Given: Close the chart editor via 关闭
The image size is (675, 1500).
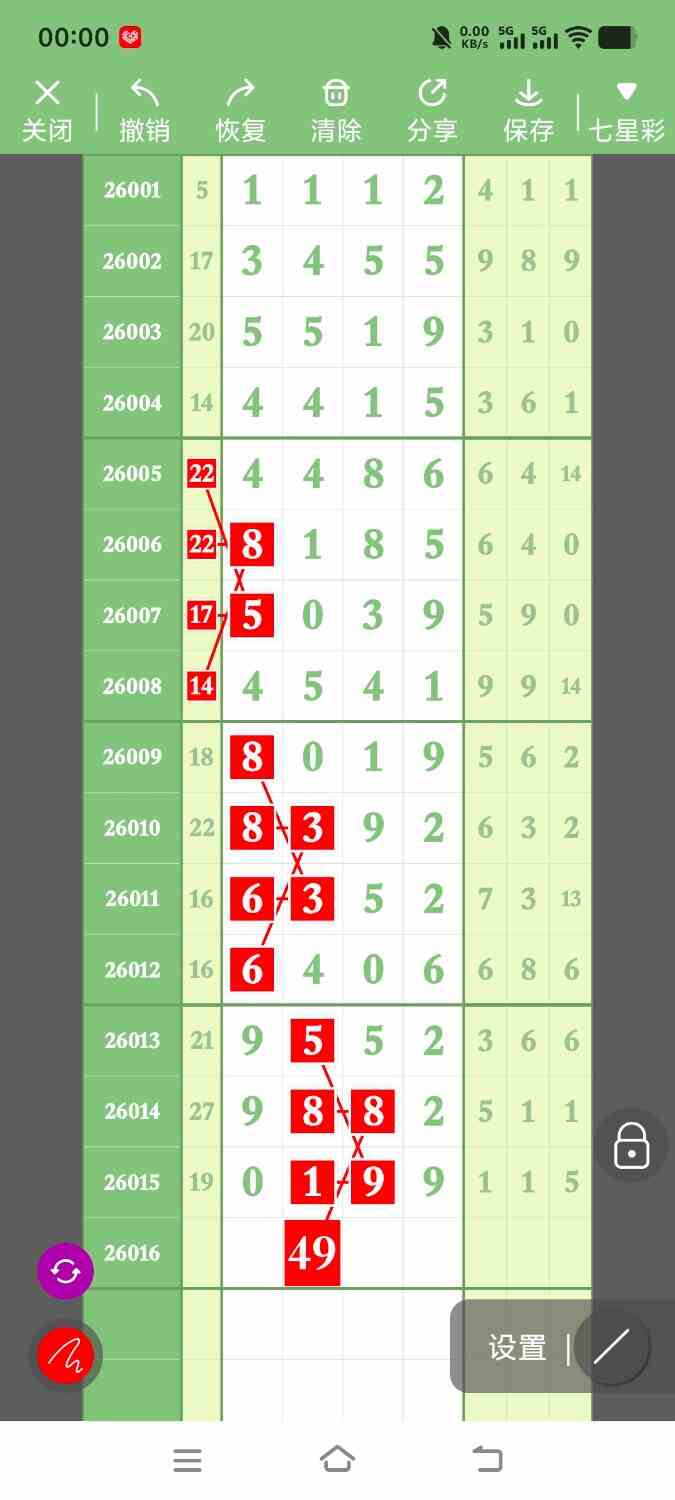Looking at the screenshot, I should point(47,111).
